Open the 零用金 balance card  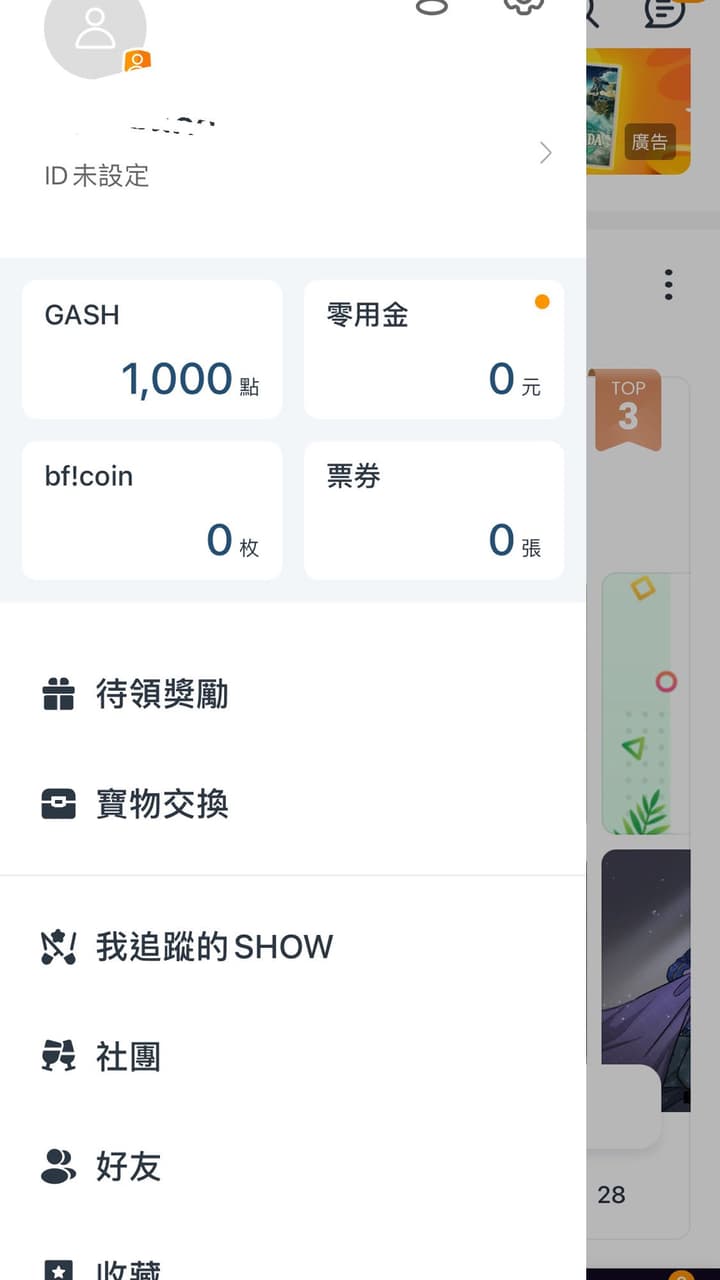point(434,348)
